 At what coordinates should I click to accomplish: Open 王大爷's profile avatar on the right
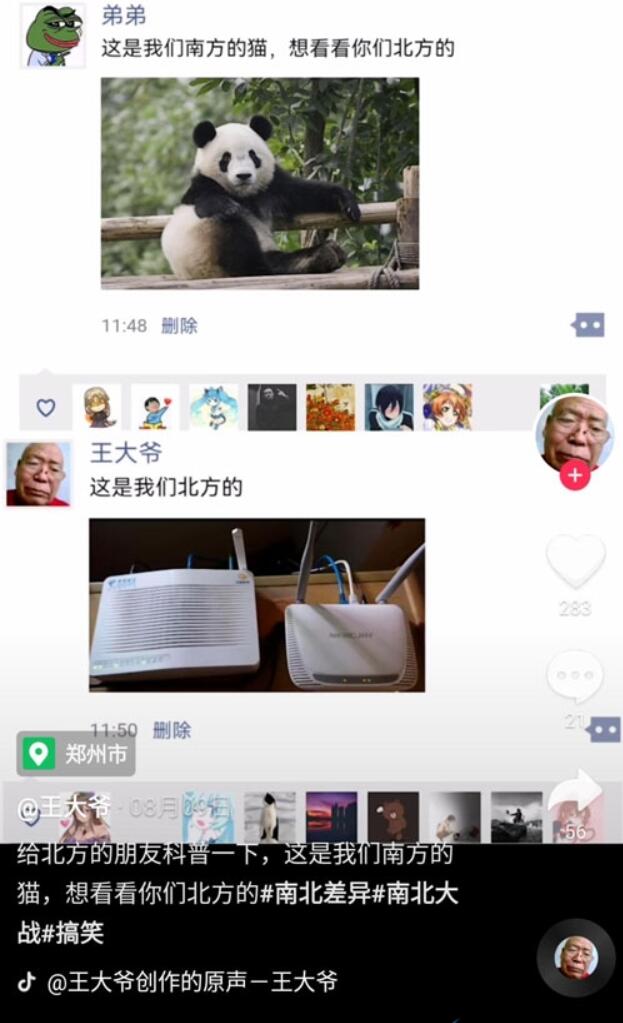(574, 431)
